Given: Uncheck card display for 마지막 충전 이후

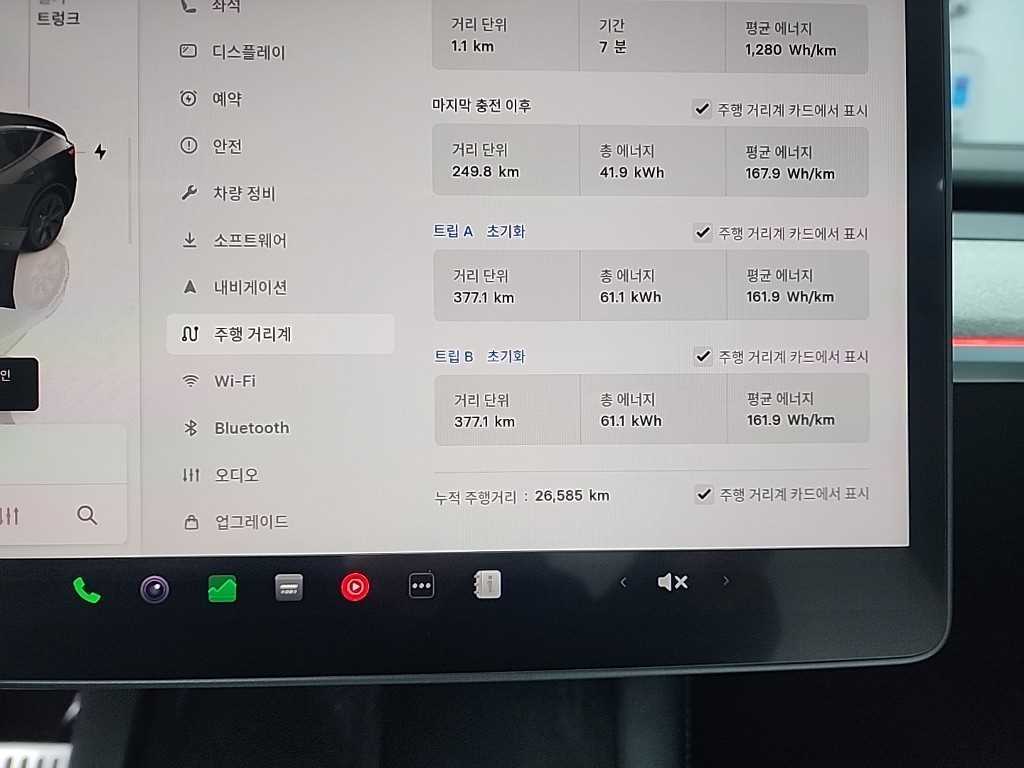Looking at the screenshot, I should tap(702, 110).
